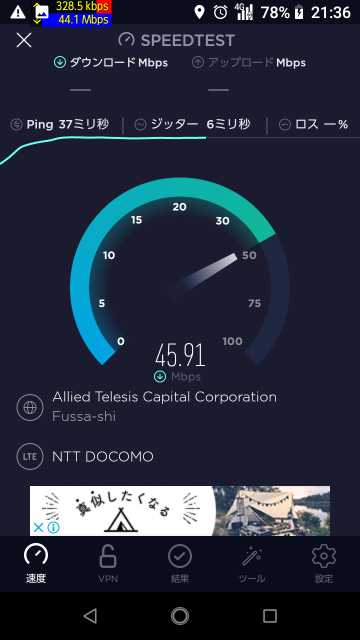Image resolution: width=360 pixels, height=640 pixels.
Task: Open the VPN tab
Action: tap(108, 564)
